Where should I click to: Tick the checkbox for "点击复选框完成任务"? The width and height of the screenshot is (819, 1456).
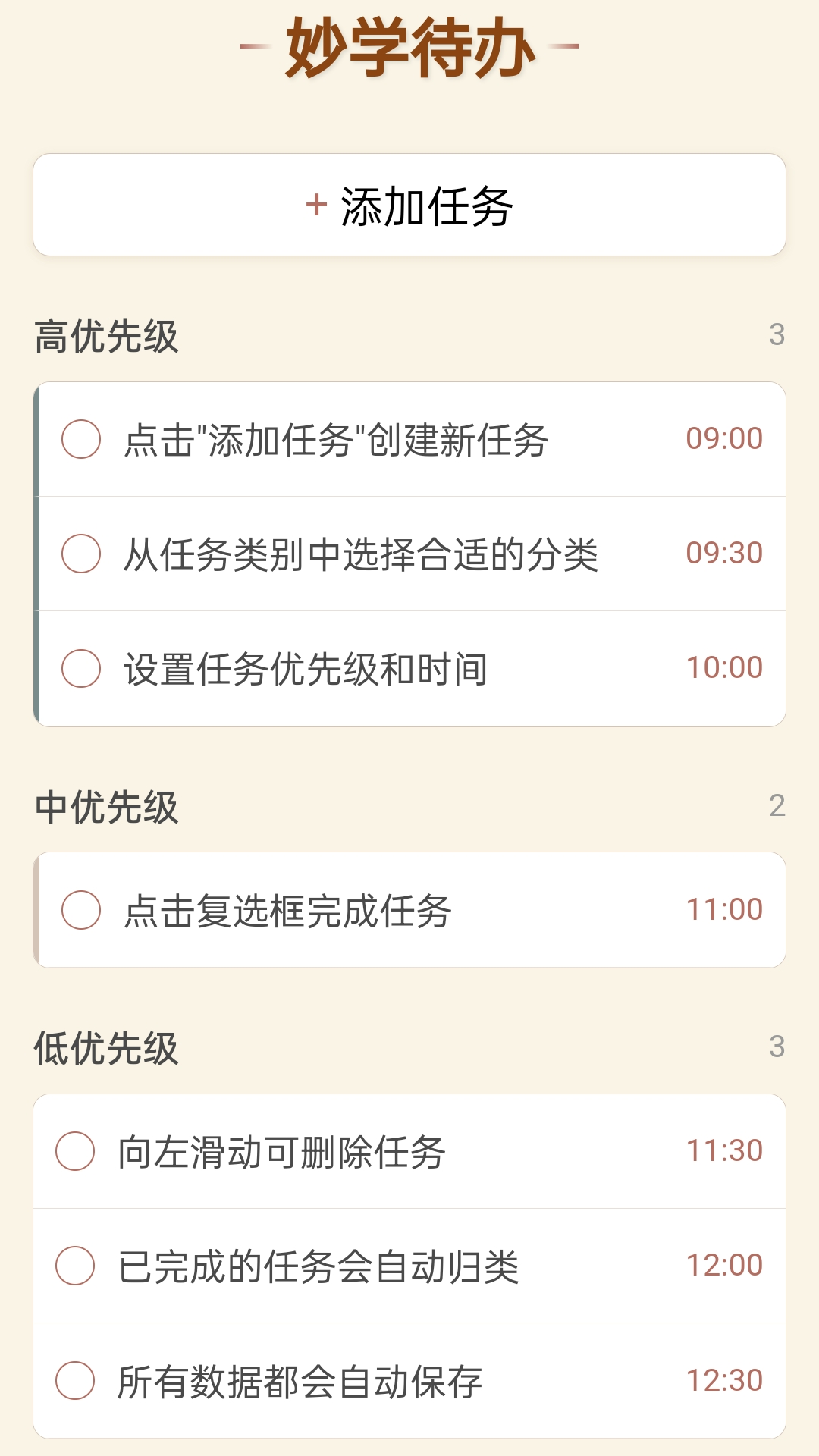80,908
